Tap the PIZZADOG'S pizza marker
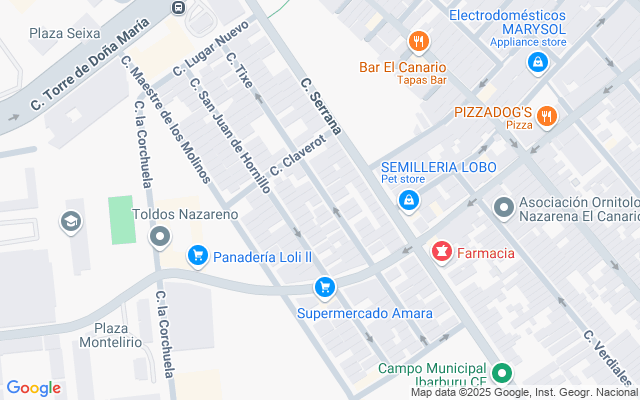 546,117
